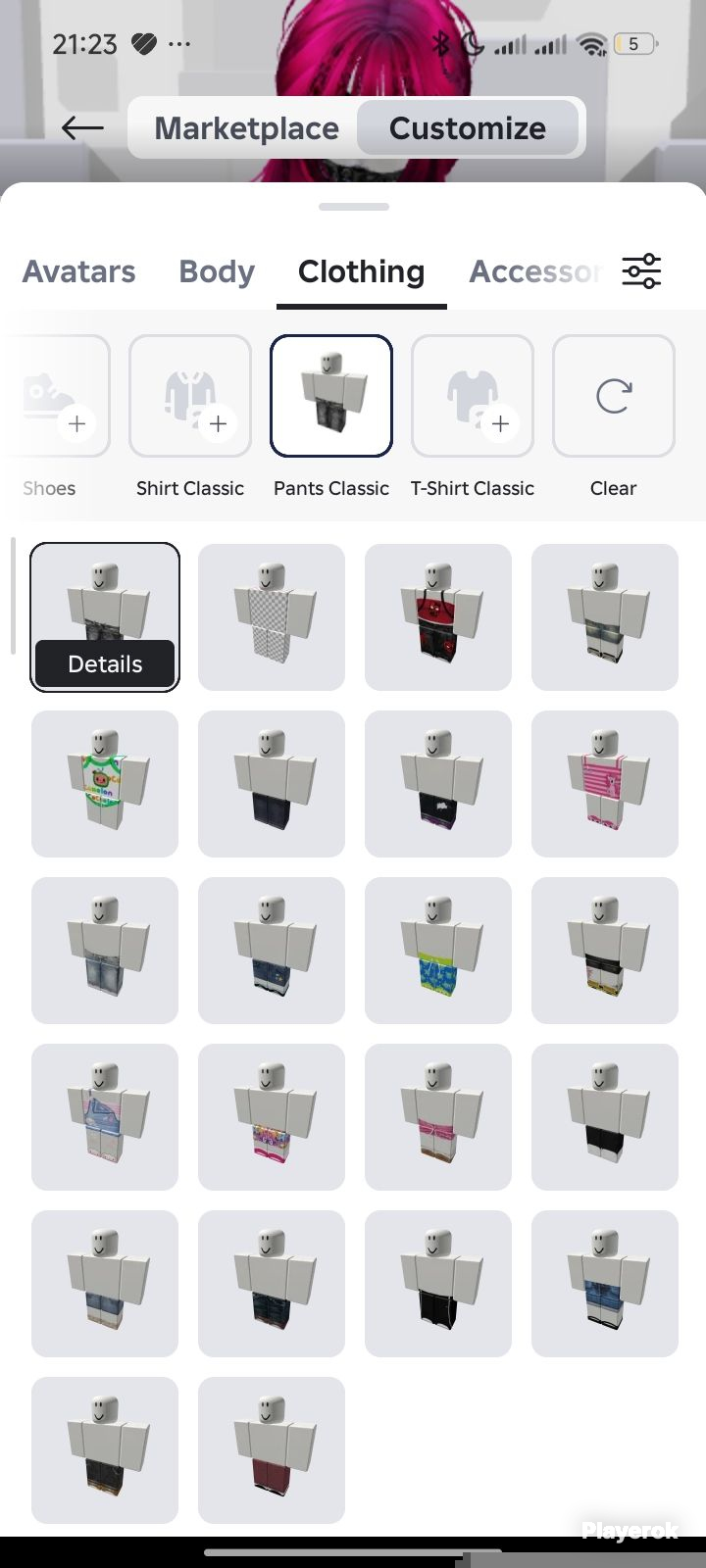
Task: Select the red and black top outfit
Action: click(x=438, y=617)
